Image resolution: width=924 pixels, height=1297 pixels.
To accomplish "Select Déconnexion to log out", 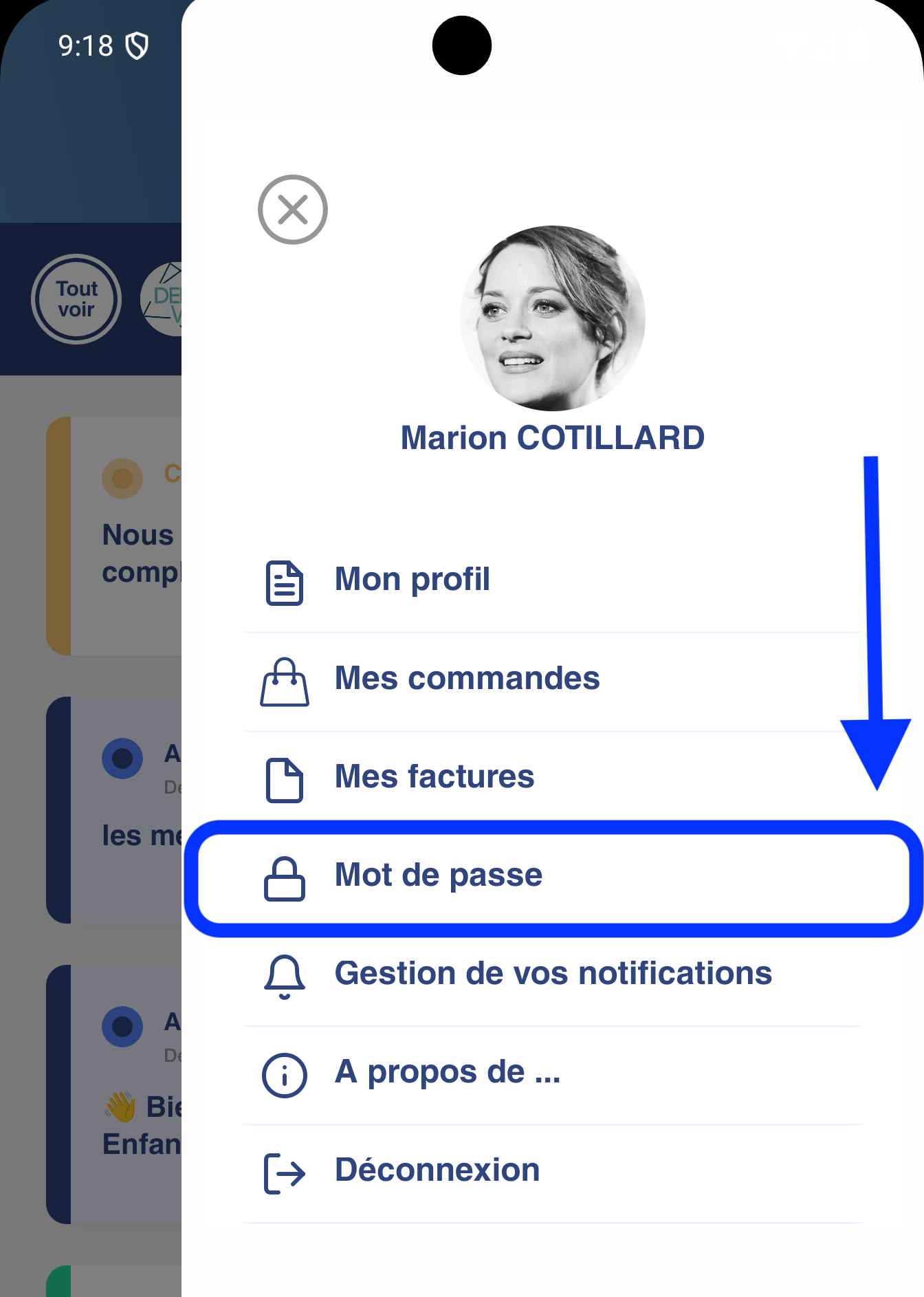I will click(437, 1170).
